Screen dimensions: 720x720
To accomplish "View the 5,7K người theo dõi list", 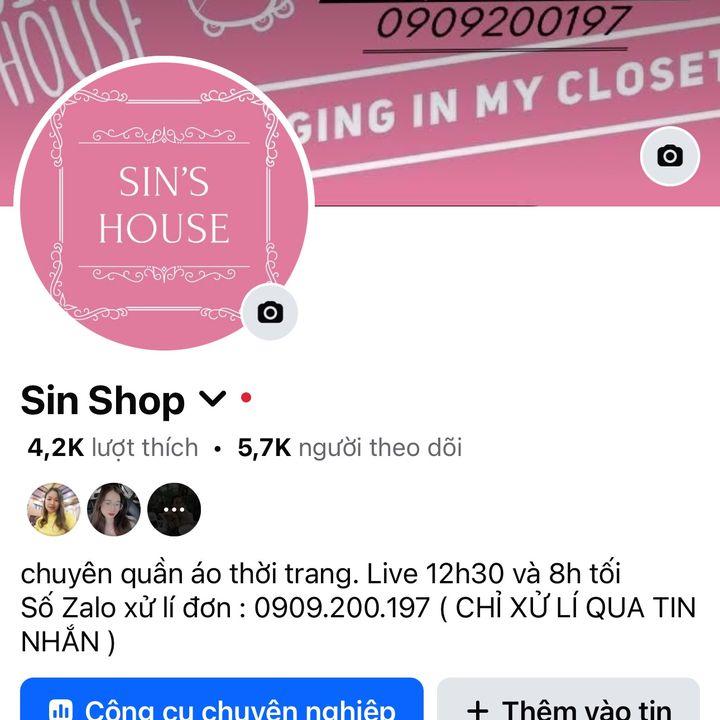I will point(349,448).
